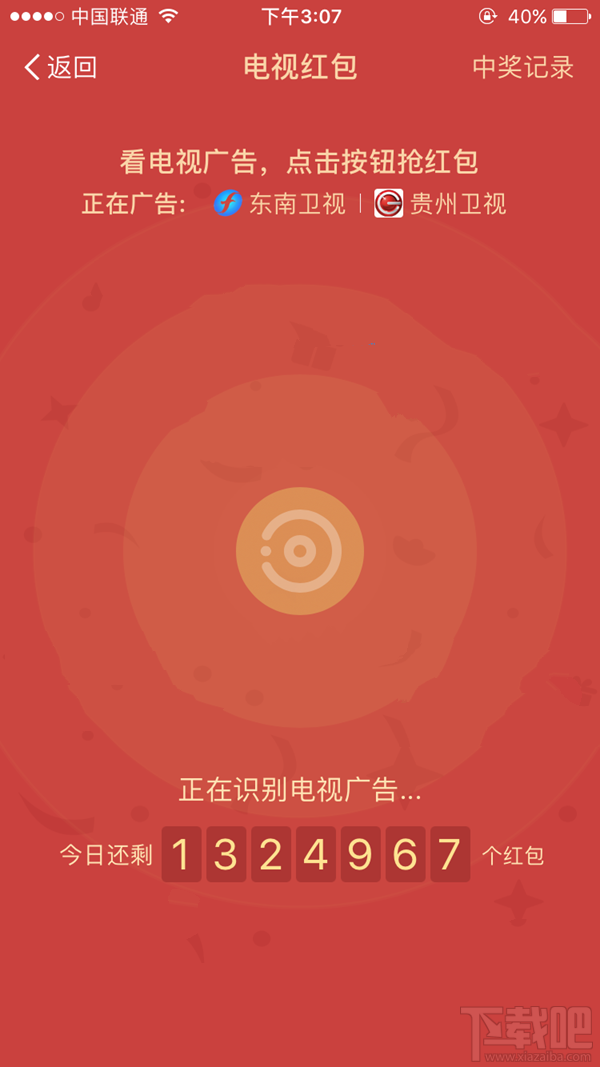Go back using 返回 arrow

[x=60, y=67]
